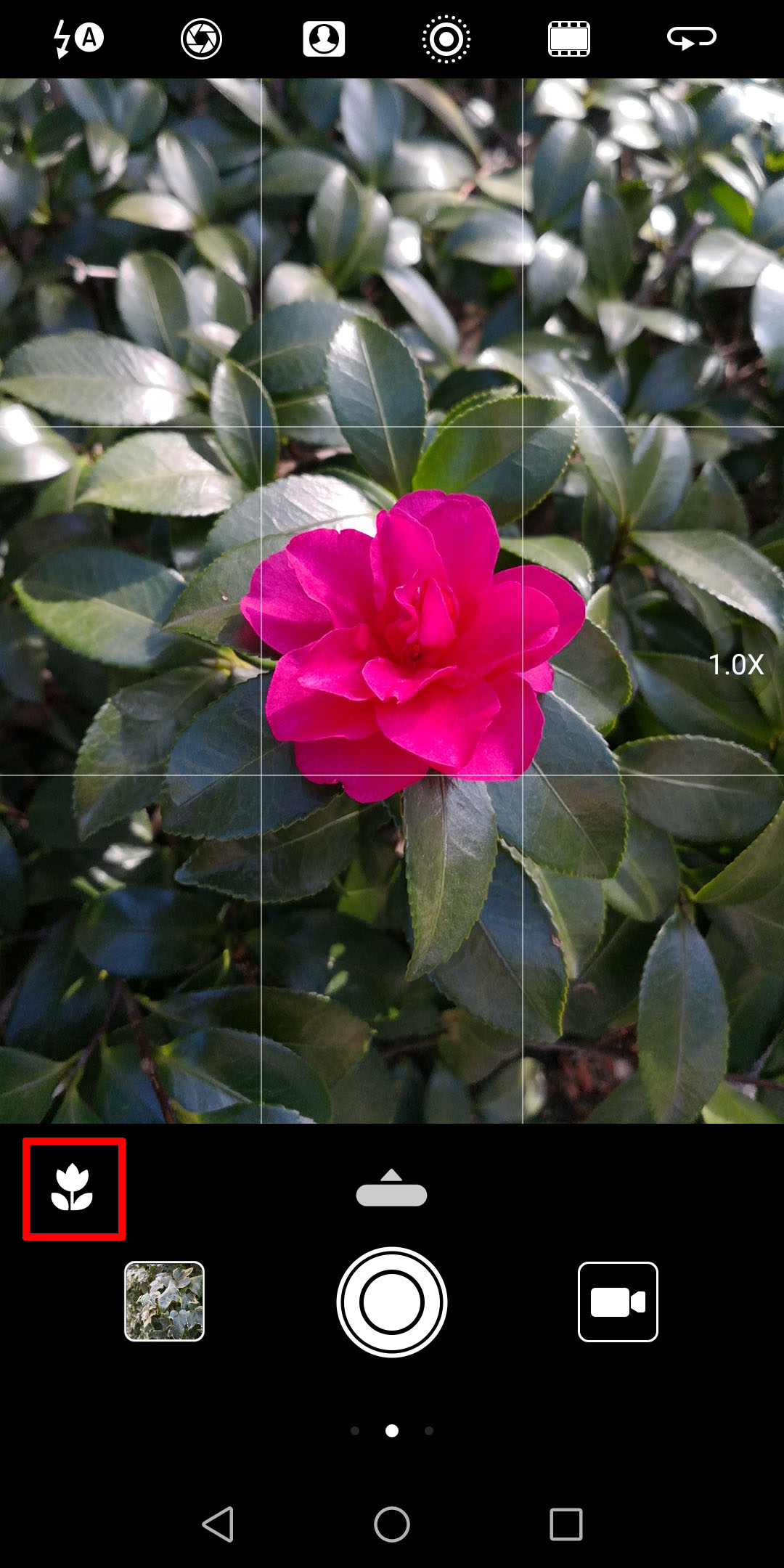Enable portrait mode

[324, 38]
